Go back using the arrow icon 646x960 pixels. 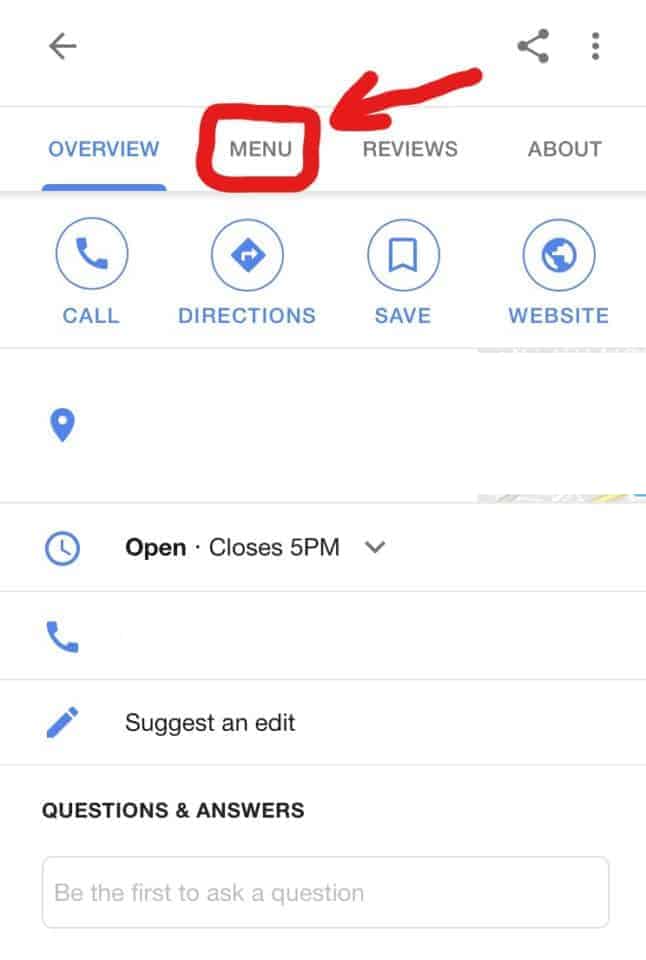click(x=63, y=47)
